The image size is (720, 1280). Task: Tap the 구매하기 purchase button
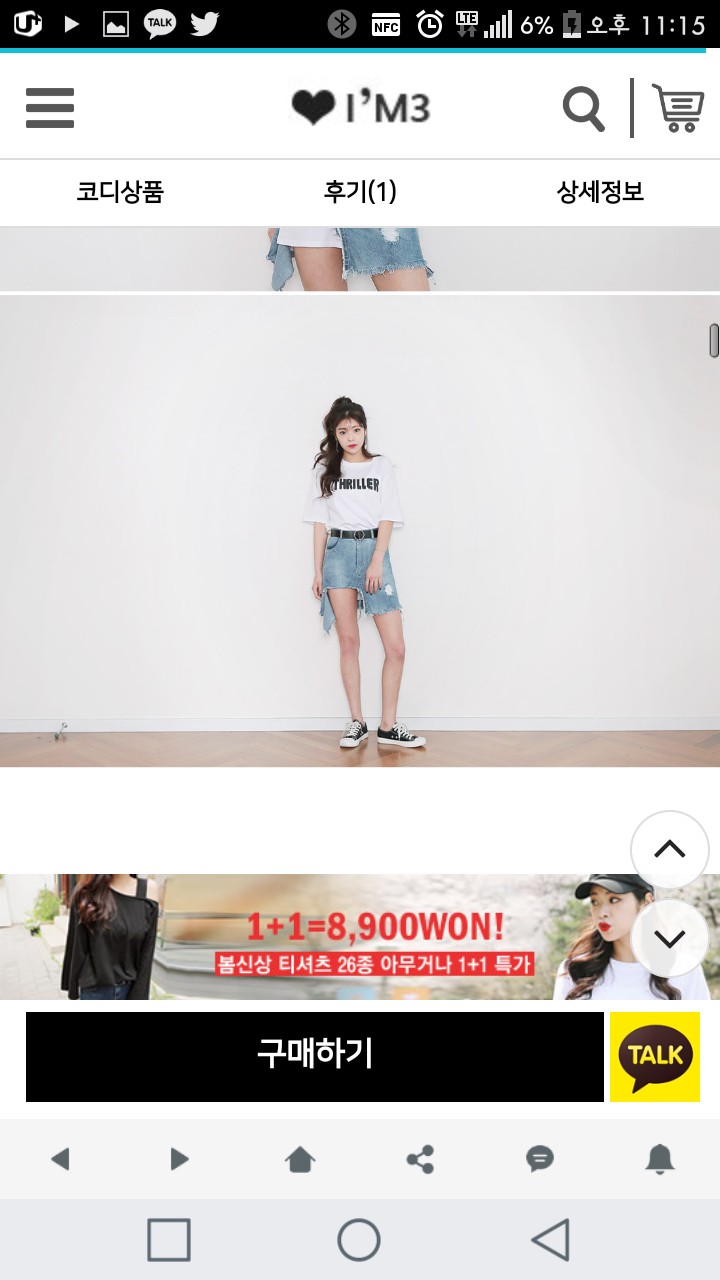point(314,1056)
